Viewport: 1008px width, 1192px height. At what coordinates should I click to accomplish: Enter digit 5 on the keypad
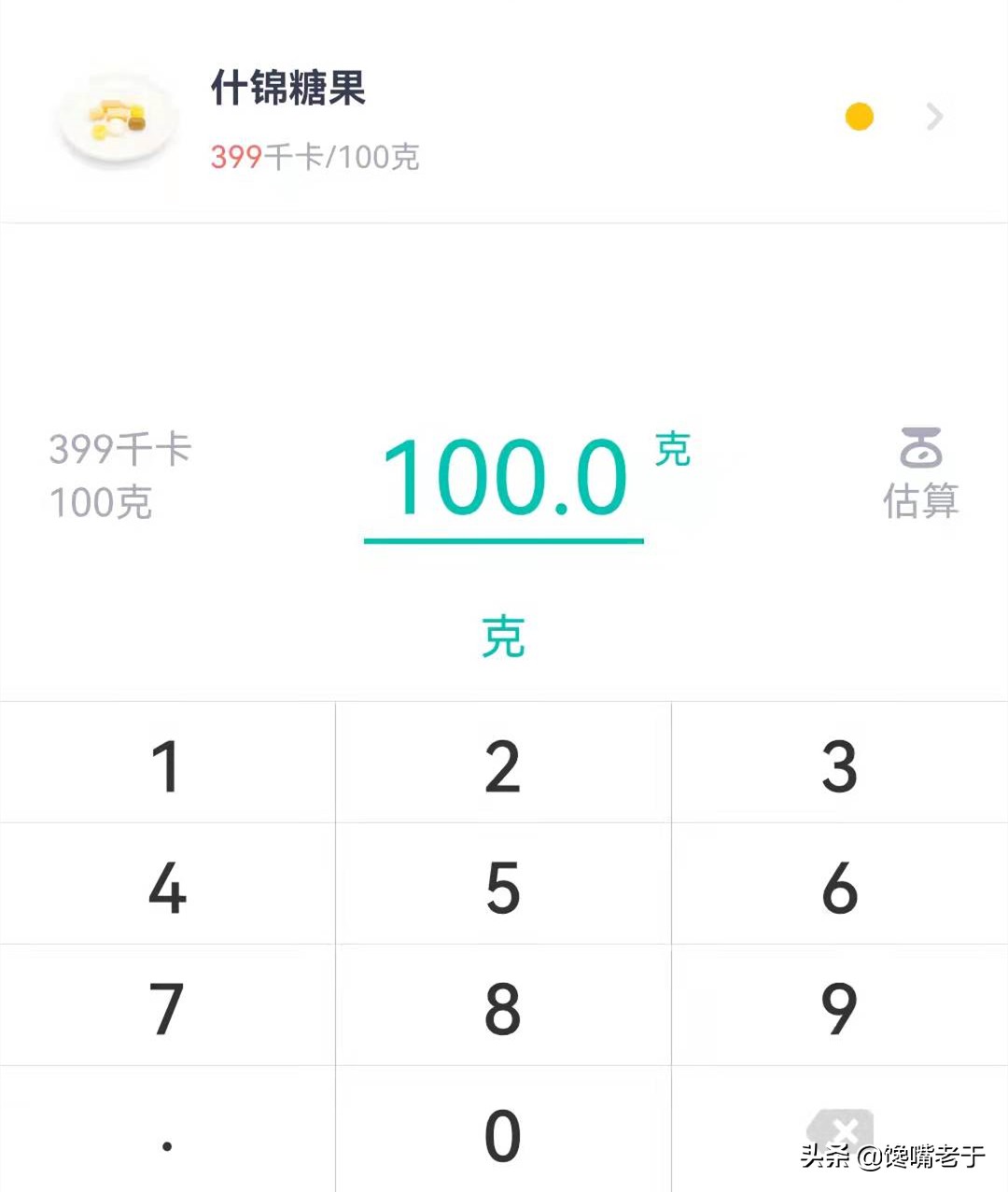(503, 887)
